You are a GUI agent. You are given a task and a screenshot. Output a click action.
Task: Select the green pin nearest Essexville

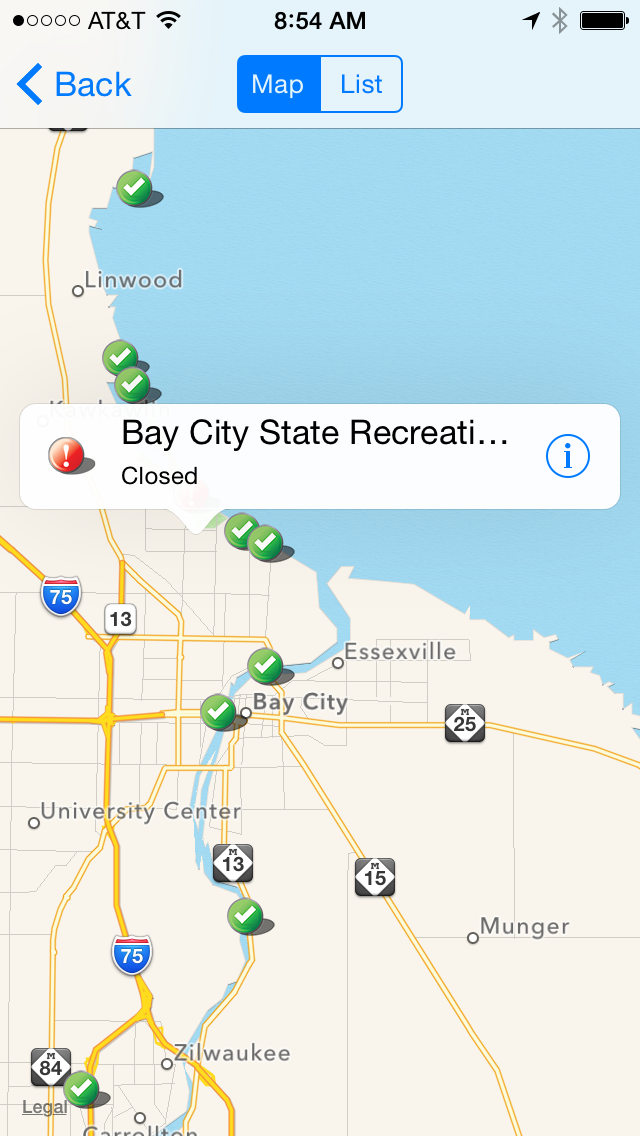[265, 663]
